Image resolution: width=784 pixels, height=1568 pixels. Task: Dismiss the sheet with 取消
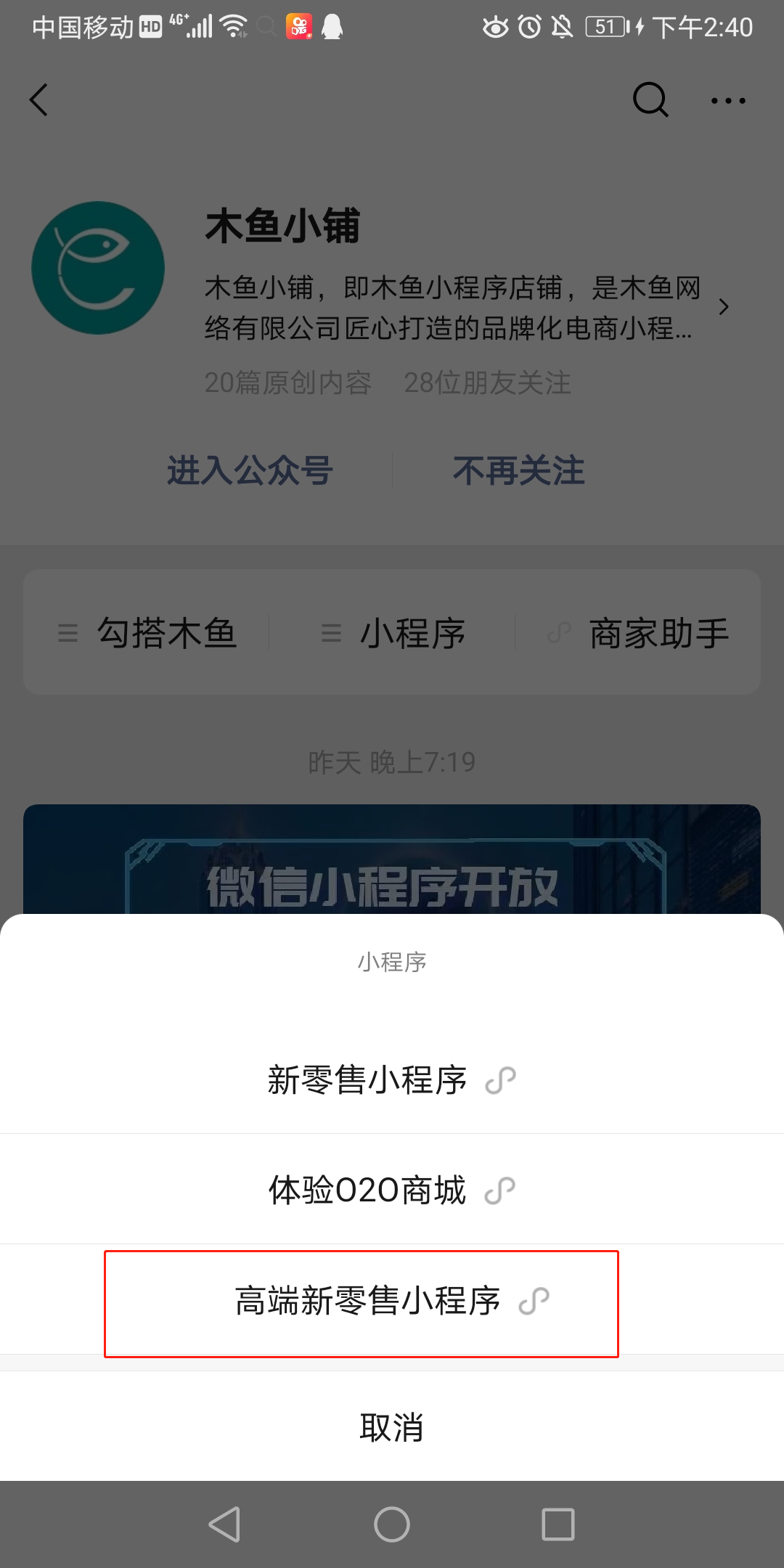pos(391,1427)
